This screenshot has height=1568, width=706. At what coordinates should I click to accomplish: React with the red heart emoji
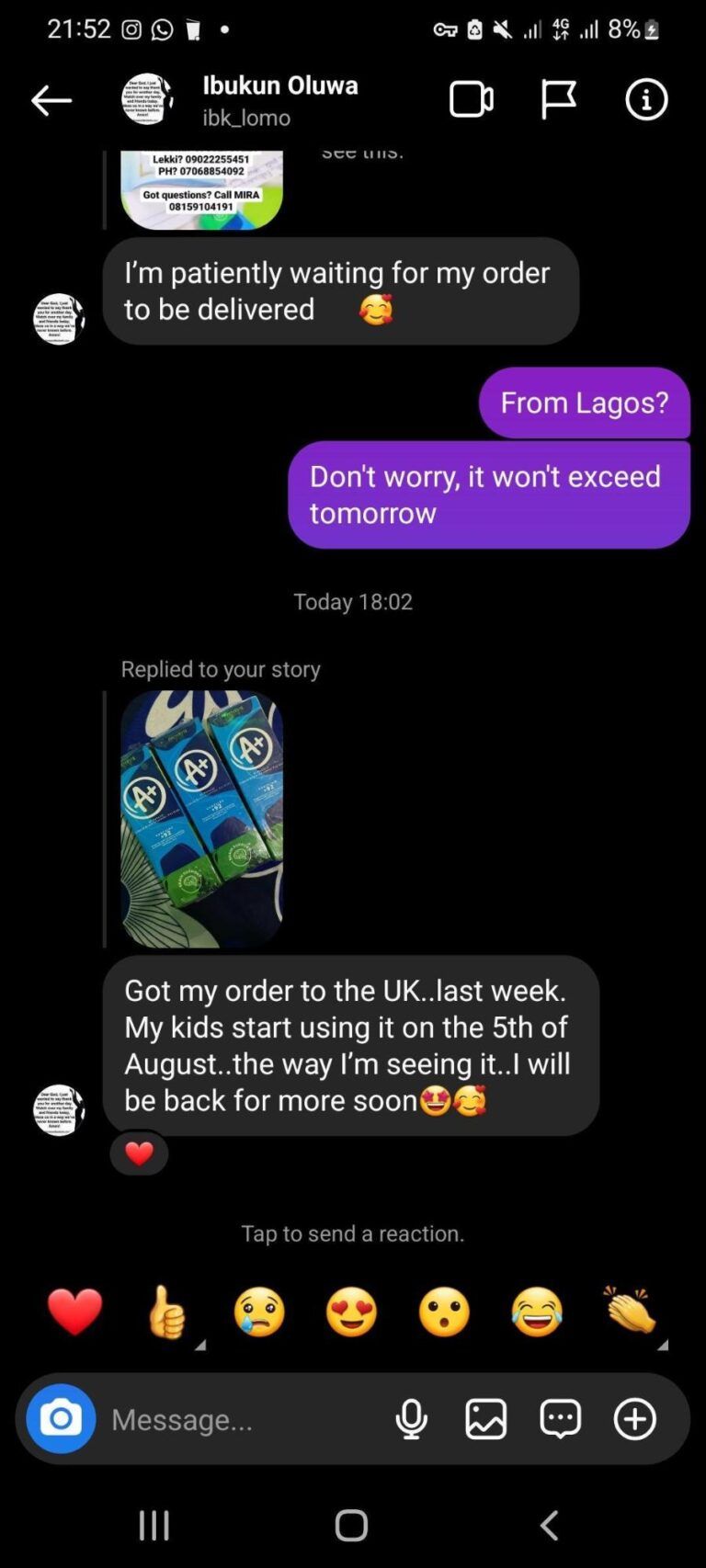point(74,1311)
